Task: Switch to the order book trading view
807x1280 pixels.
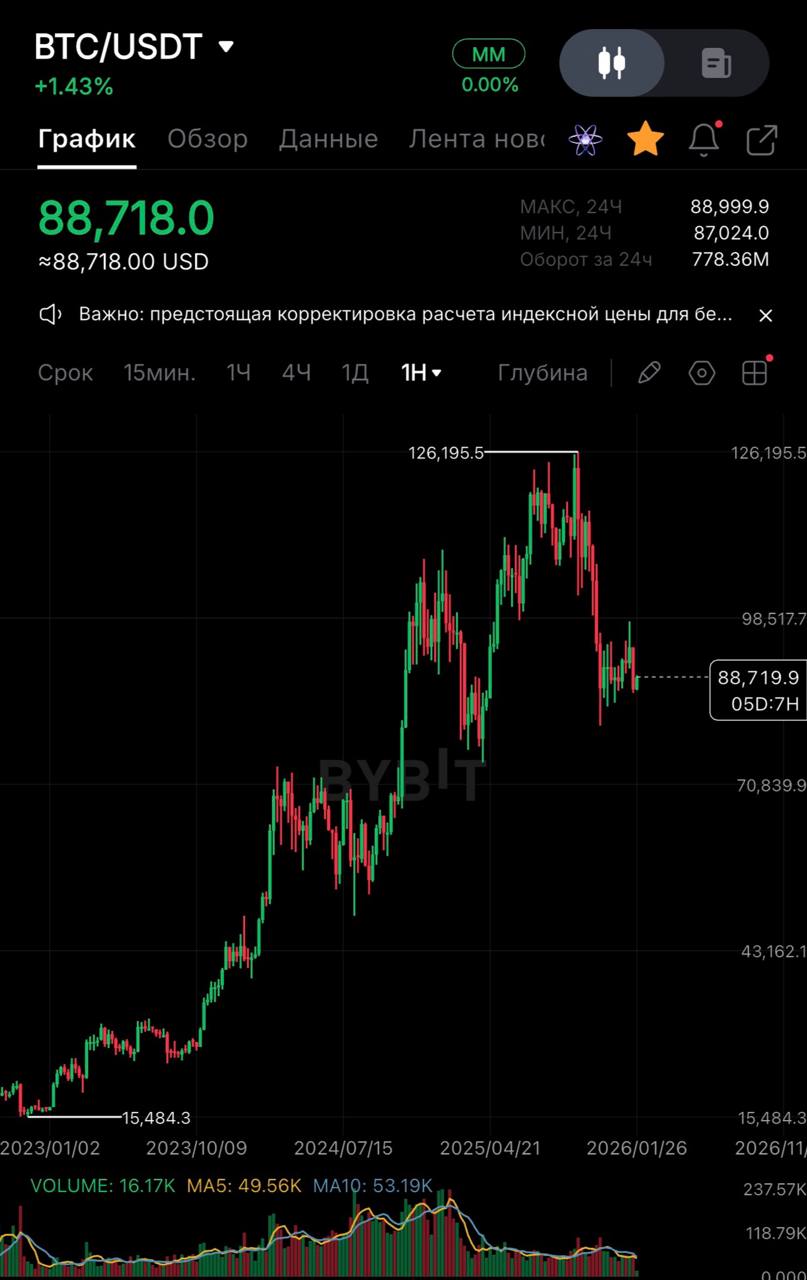Action: (716, 63)
